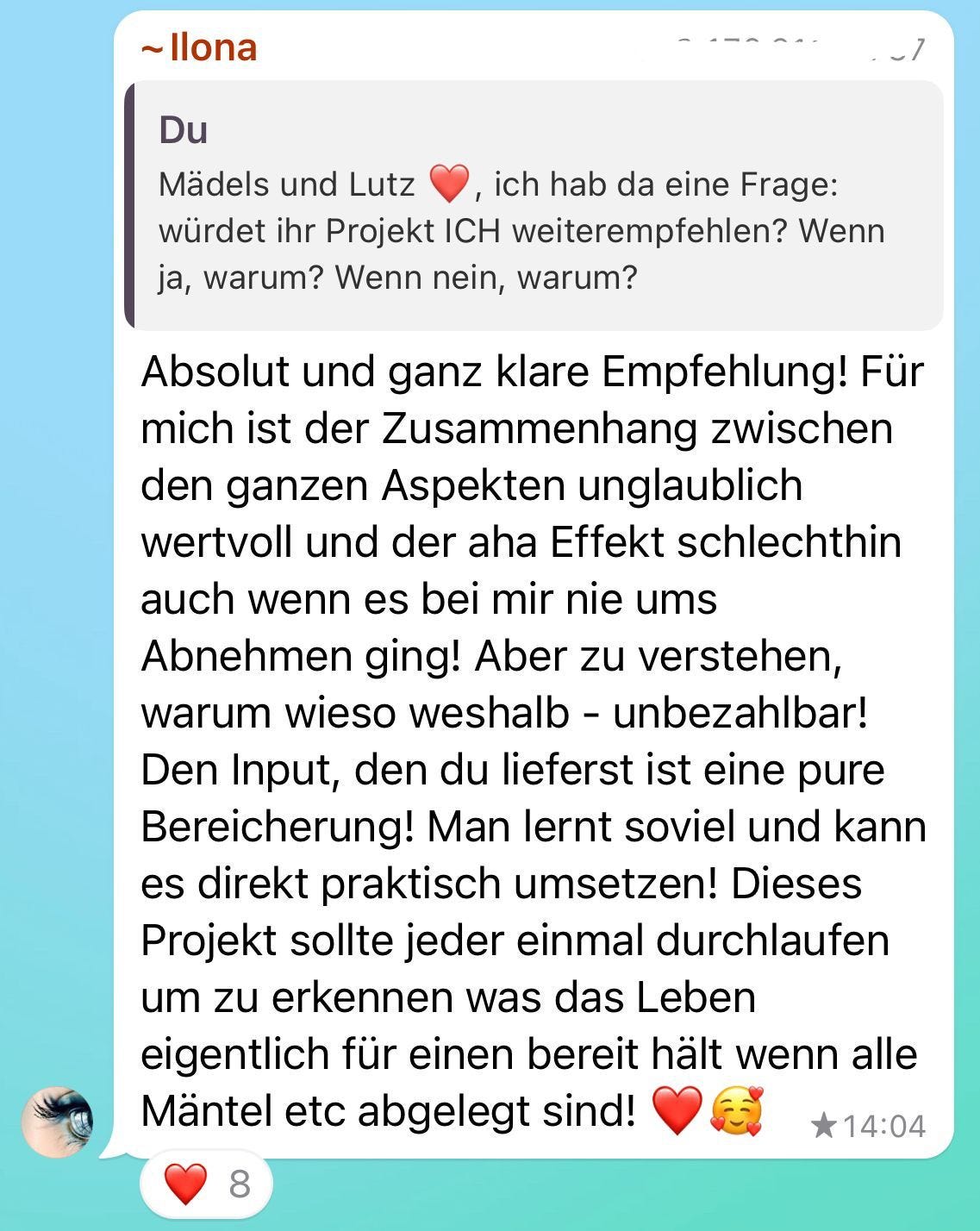Viewport: 980px width, 1231px height.
Task: Jump to the quoted message from Du
Action: coord(533,207)
